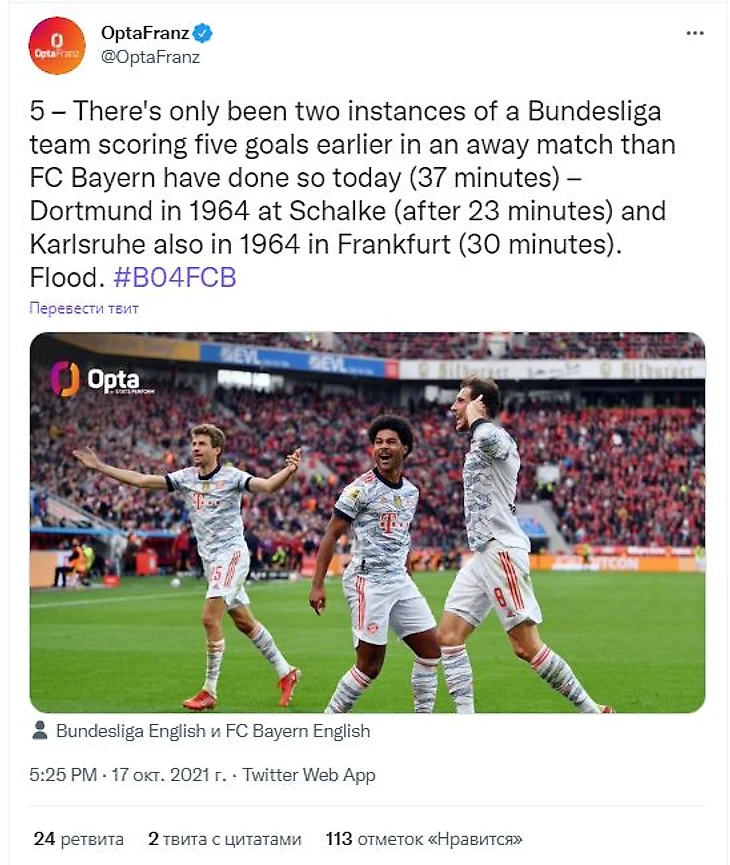View the 24 ретвита list
Image resolution: width=730 pixels, height=865 pixels.
click(x=78, y=839)
